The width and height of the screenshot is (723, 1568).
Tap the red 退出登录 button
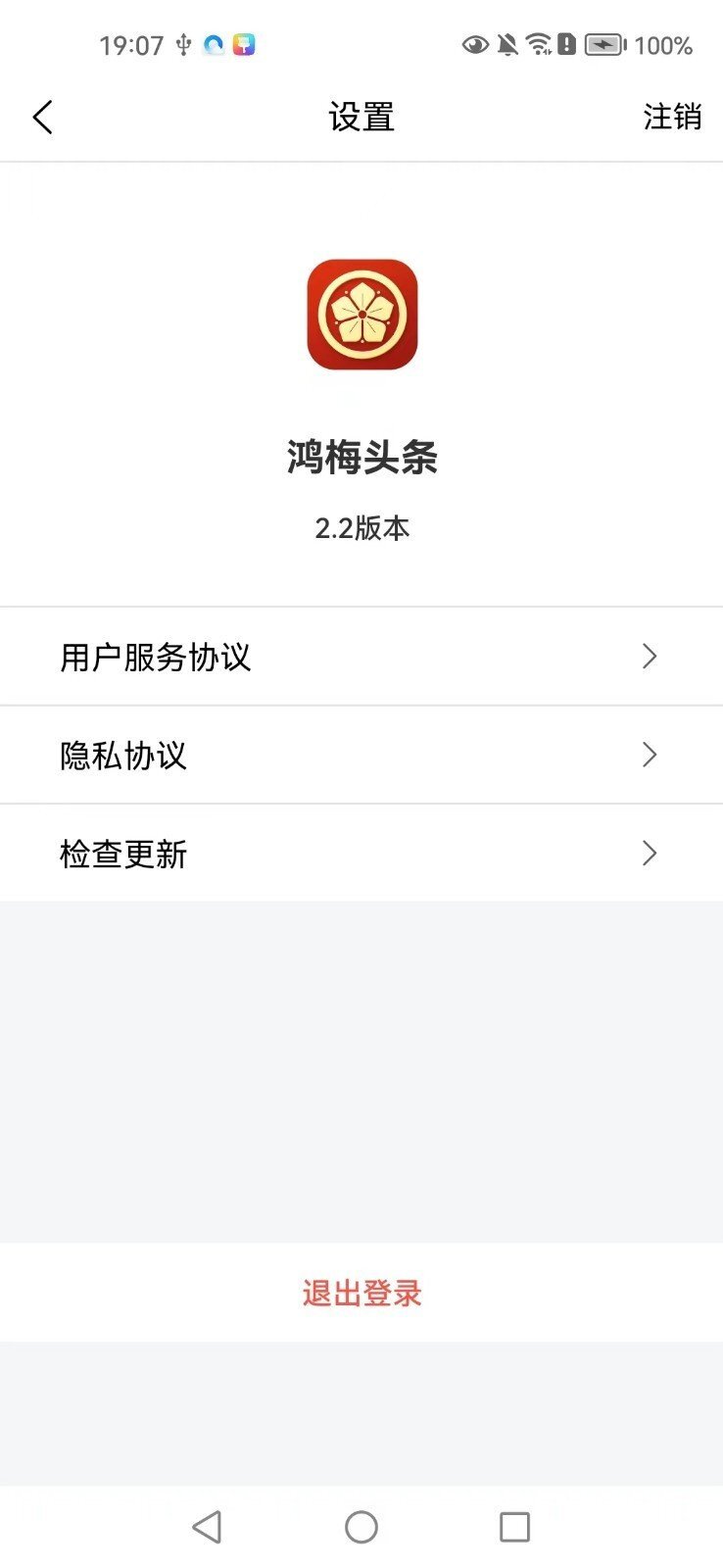[x=361, y=1294]
